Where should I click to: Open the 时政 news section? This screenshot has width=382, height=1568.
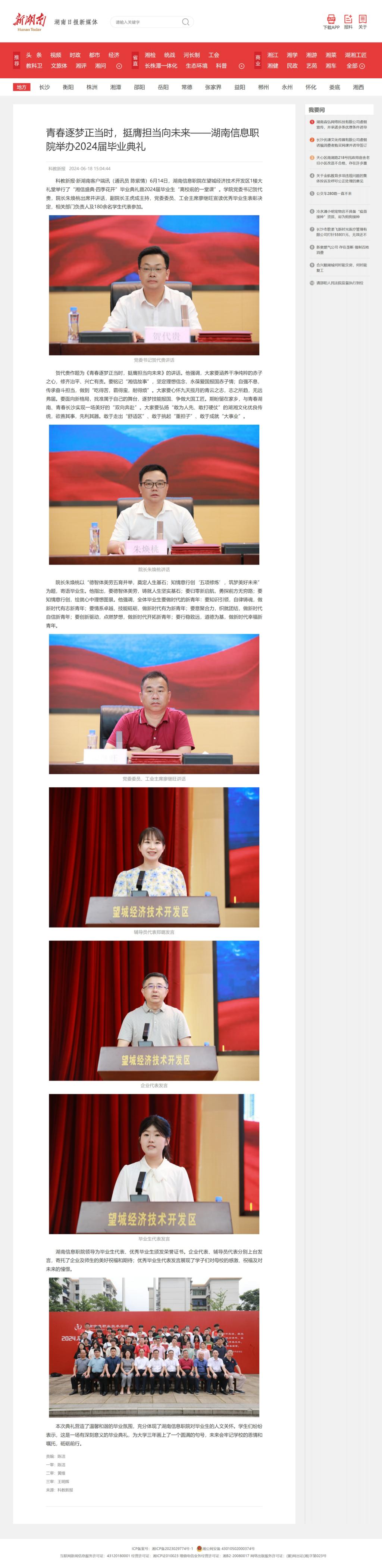75,55
